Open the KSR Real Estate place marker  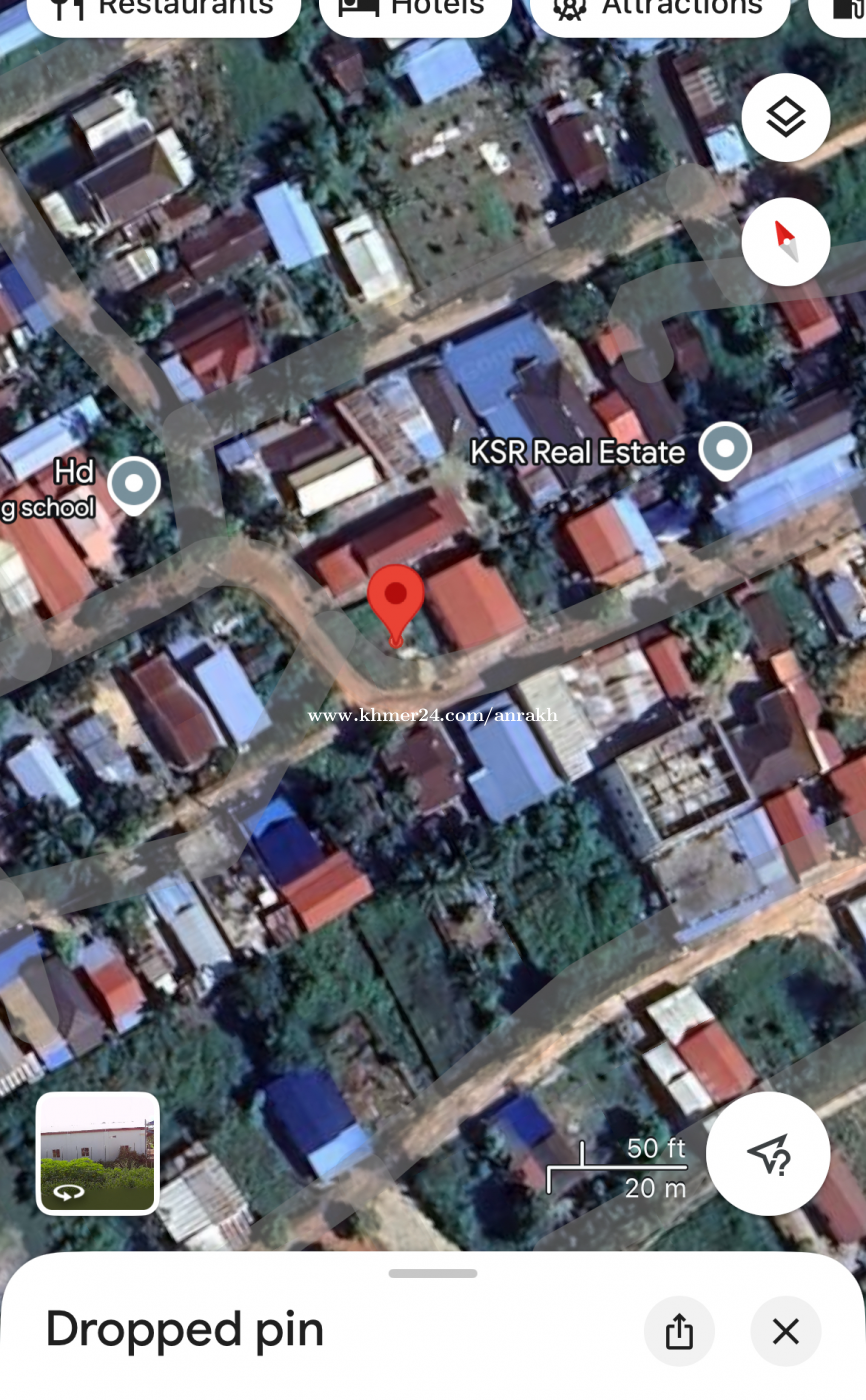725,449
